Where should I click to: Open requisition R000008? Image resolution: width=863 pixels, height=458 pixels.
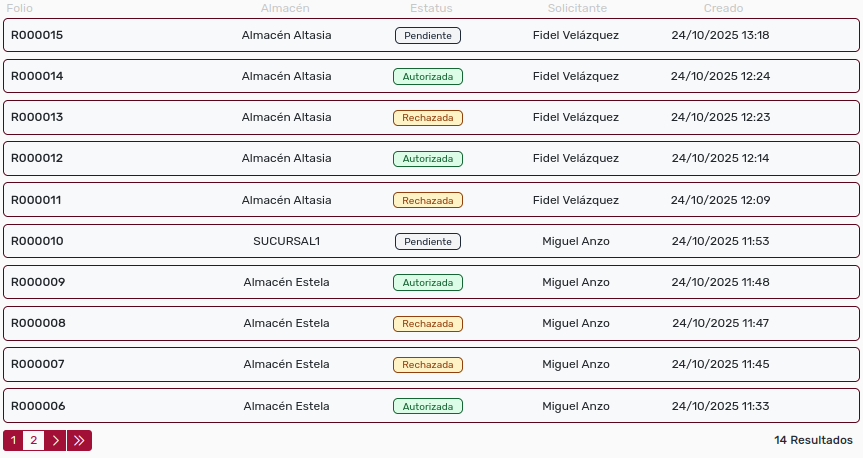[37, 323]
